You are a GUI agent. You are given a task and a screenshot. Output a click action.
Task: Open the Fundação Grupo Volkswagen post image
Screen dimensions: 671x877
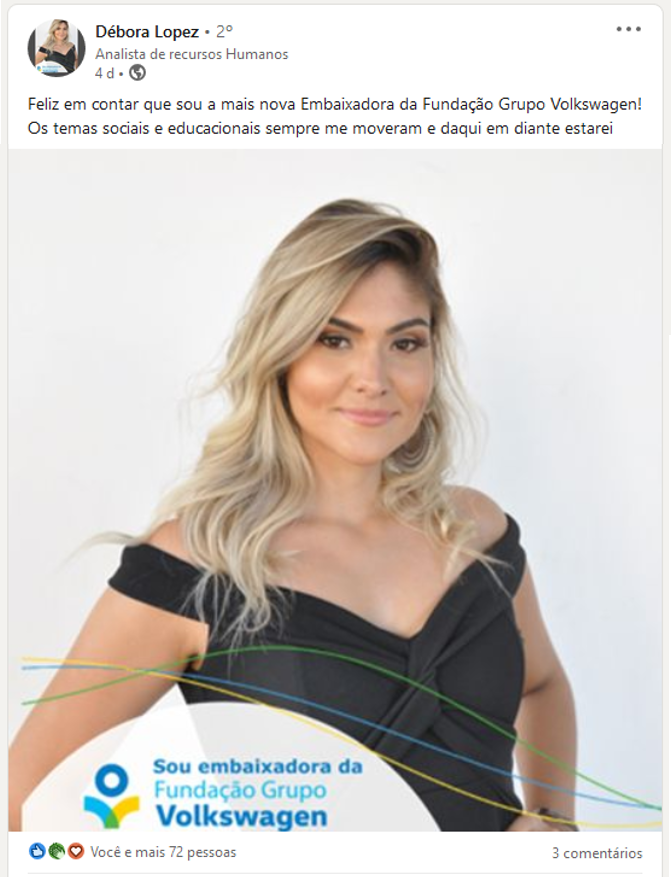(x=335, y=490)
